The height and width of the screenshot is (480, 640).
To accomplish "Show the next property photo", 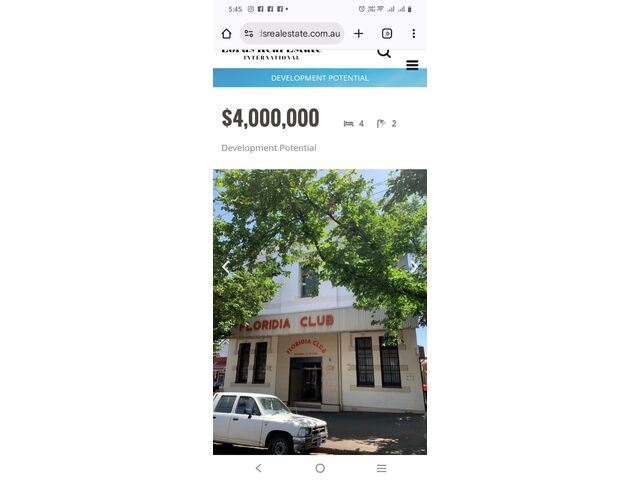I will click(415, 267).
